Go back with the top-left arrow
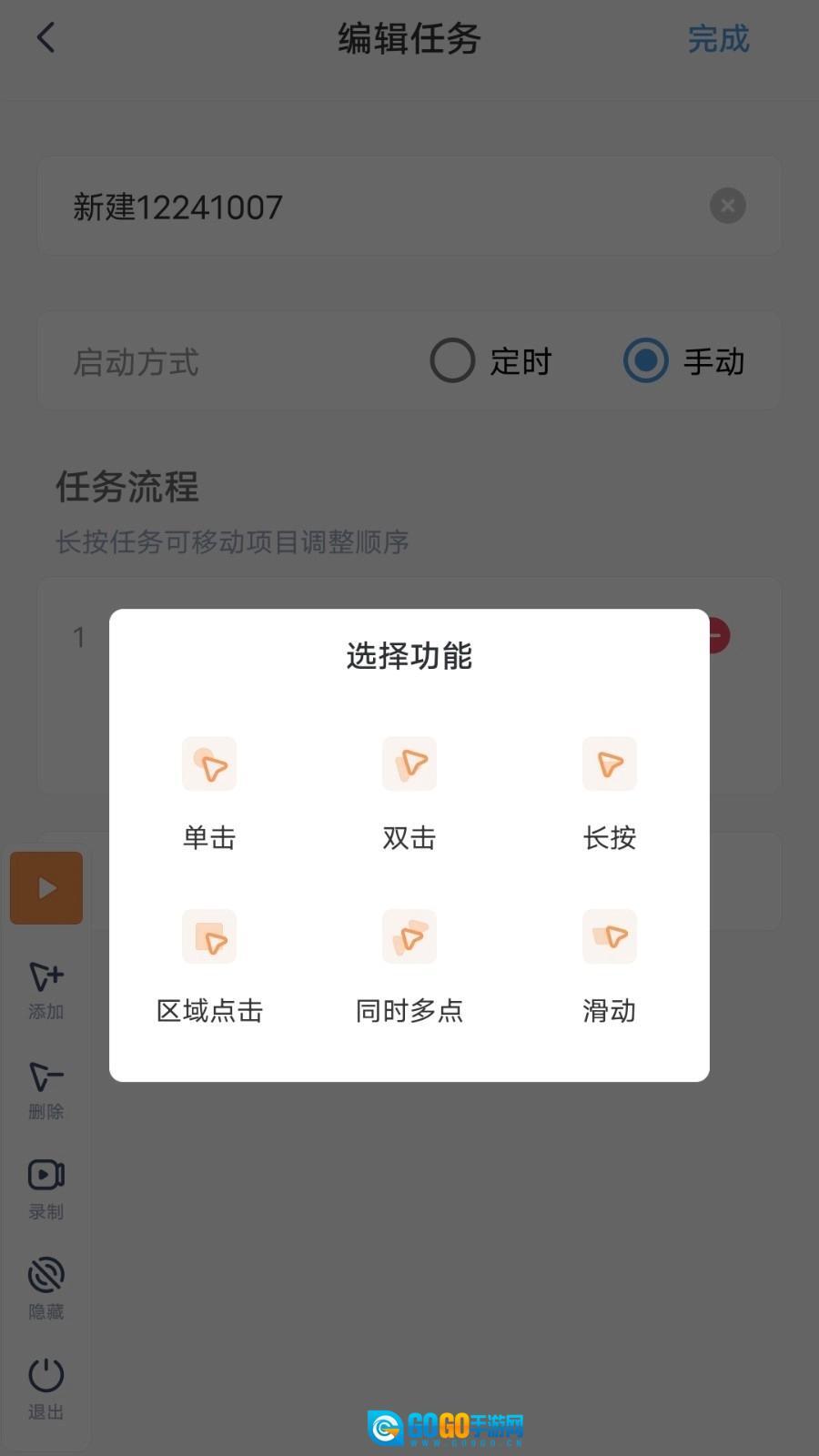The image size is (819, 1456). click(46, 38)
